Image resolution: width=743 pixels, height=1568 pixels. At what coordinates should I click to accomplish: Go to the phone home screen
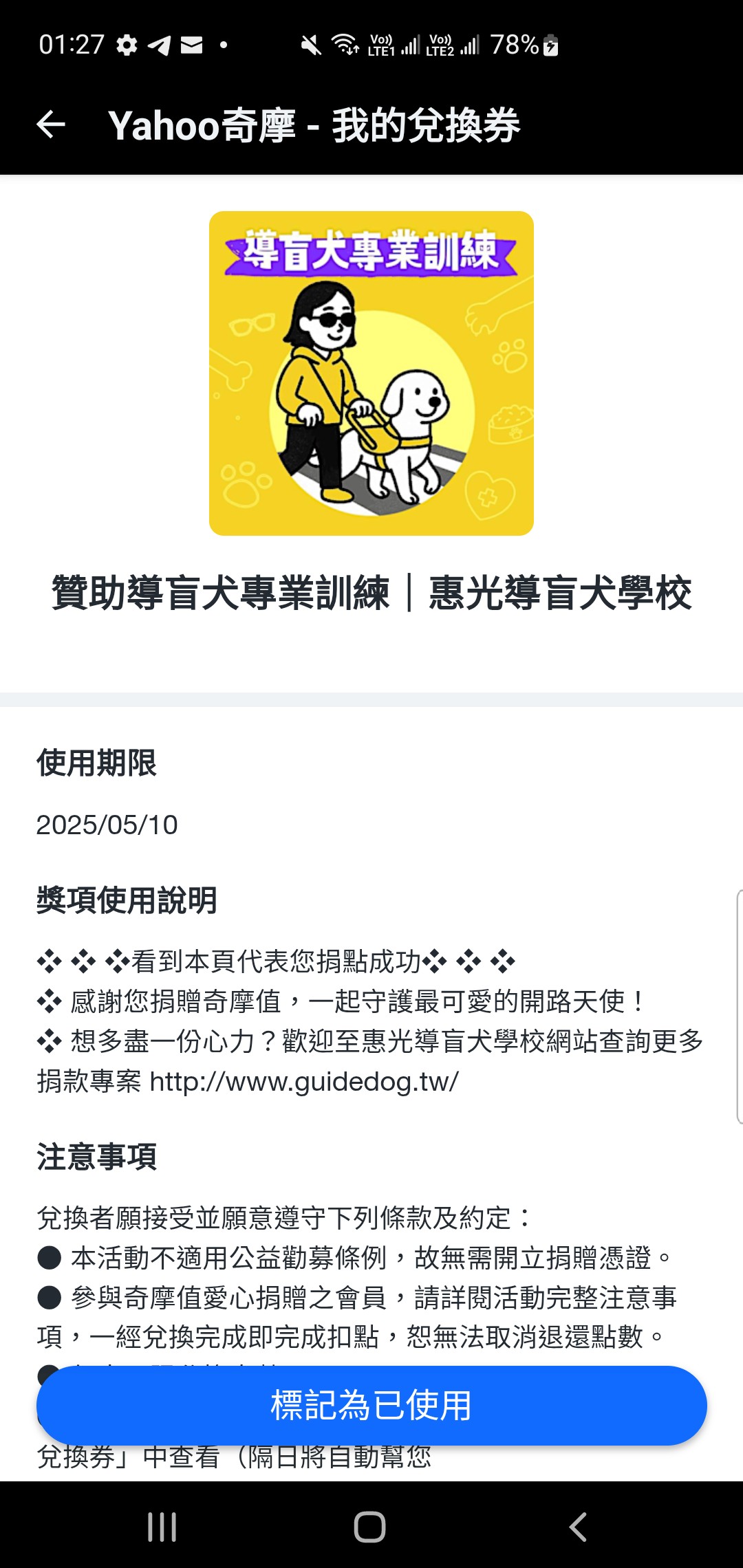(x=370, y=1527)
